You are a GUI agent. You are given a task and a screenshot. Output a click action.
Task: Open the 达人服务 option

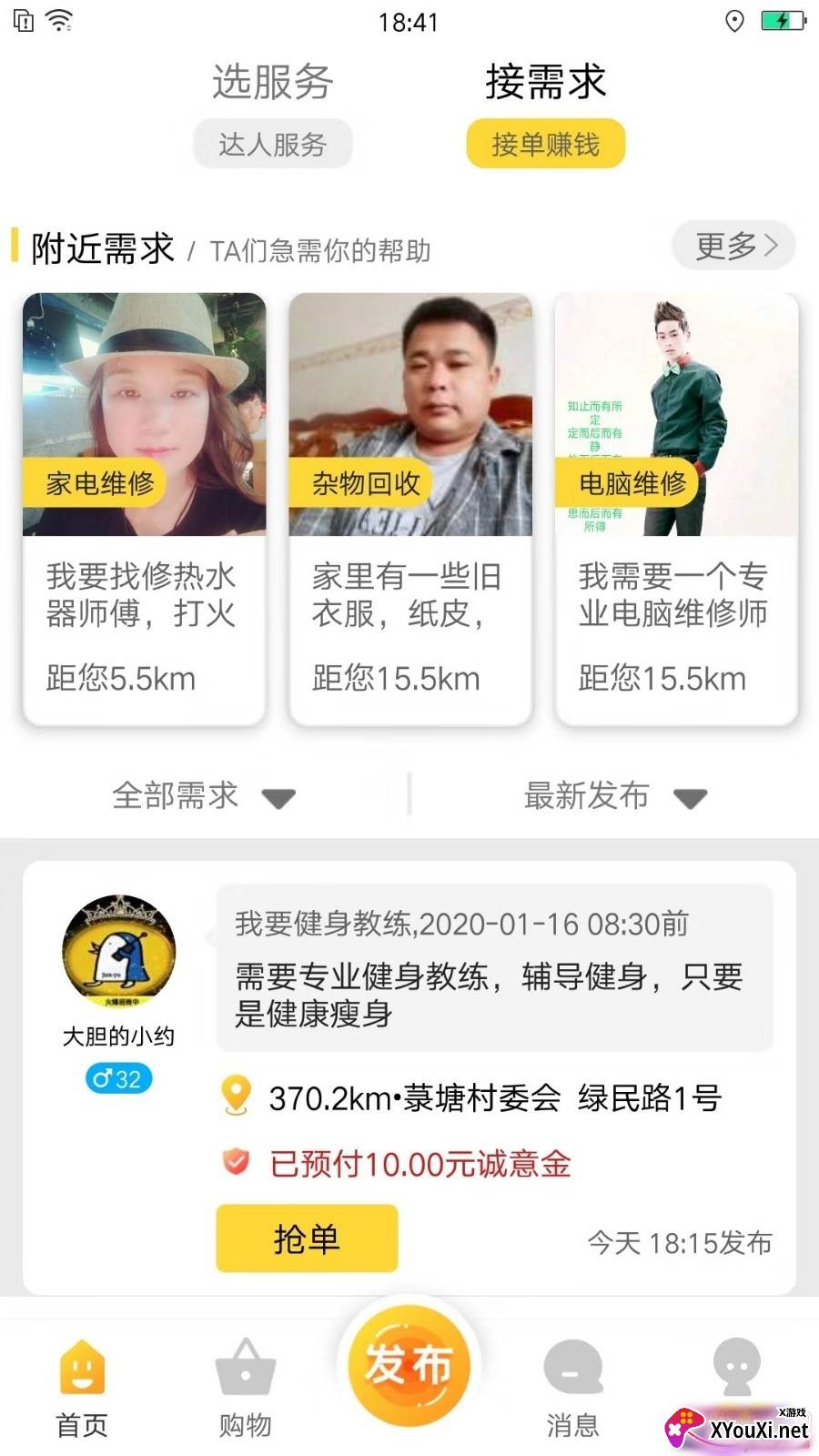tap(272, 143)
